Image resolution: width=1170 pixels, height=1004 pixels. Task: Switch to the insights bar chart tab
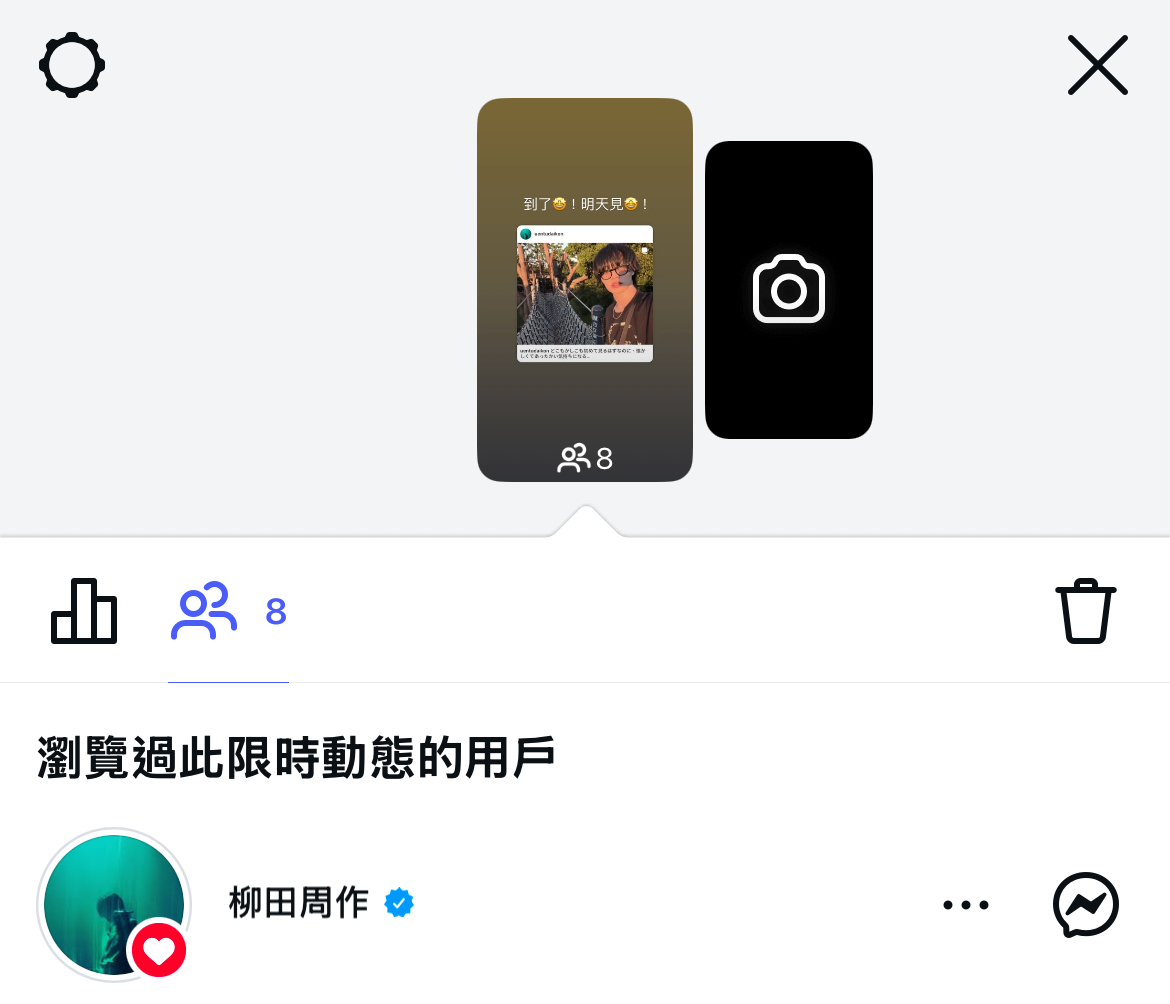(x=84, y=611)
